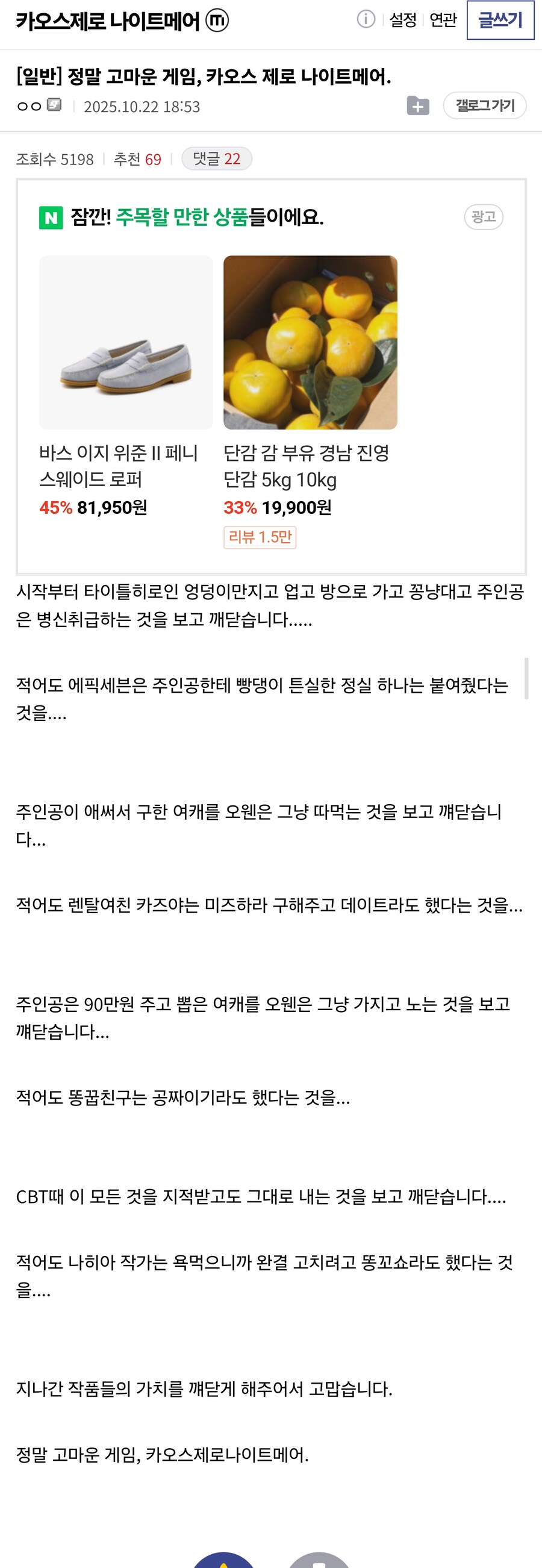The image size is (542, 1568).
Task: Go to author's gallog via 갤로그가기
Action: 484,106
